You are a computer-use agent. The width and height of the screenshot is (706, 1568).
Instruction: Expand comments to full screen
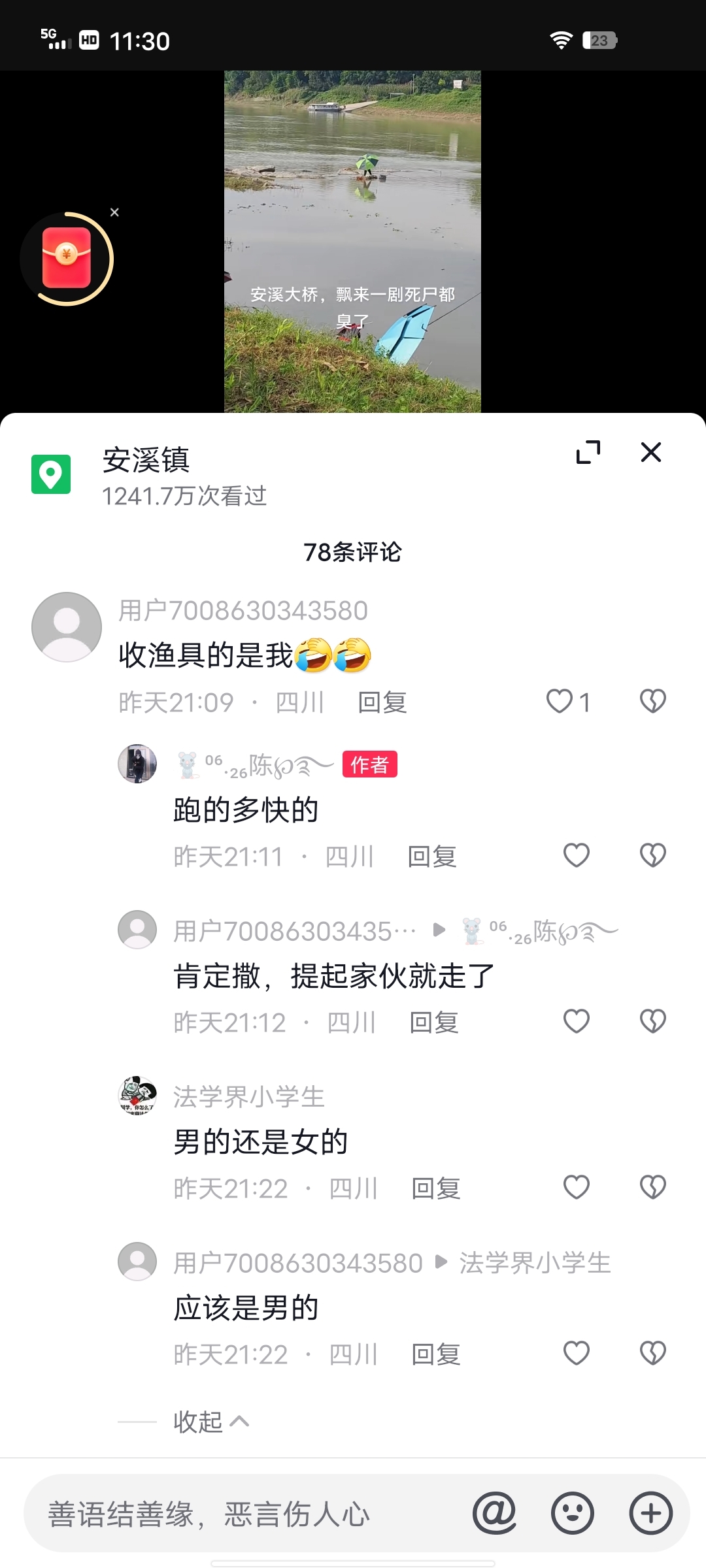588,452
